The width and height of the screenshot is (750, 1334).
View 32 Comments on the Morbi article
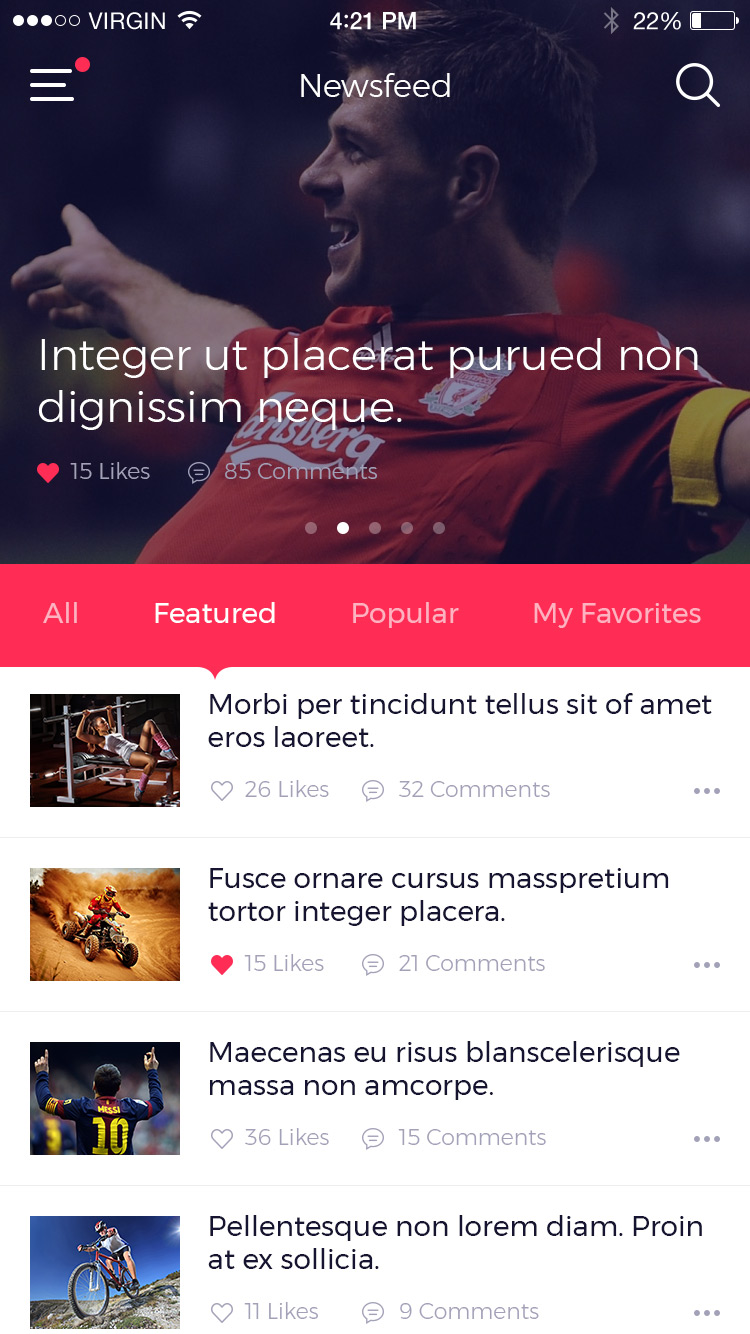click(x=457, y=790)
